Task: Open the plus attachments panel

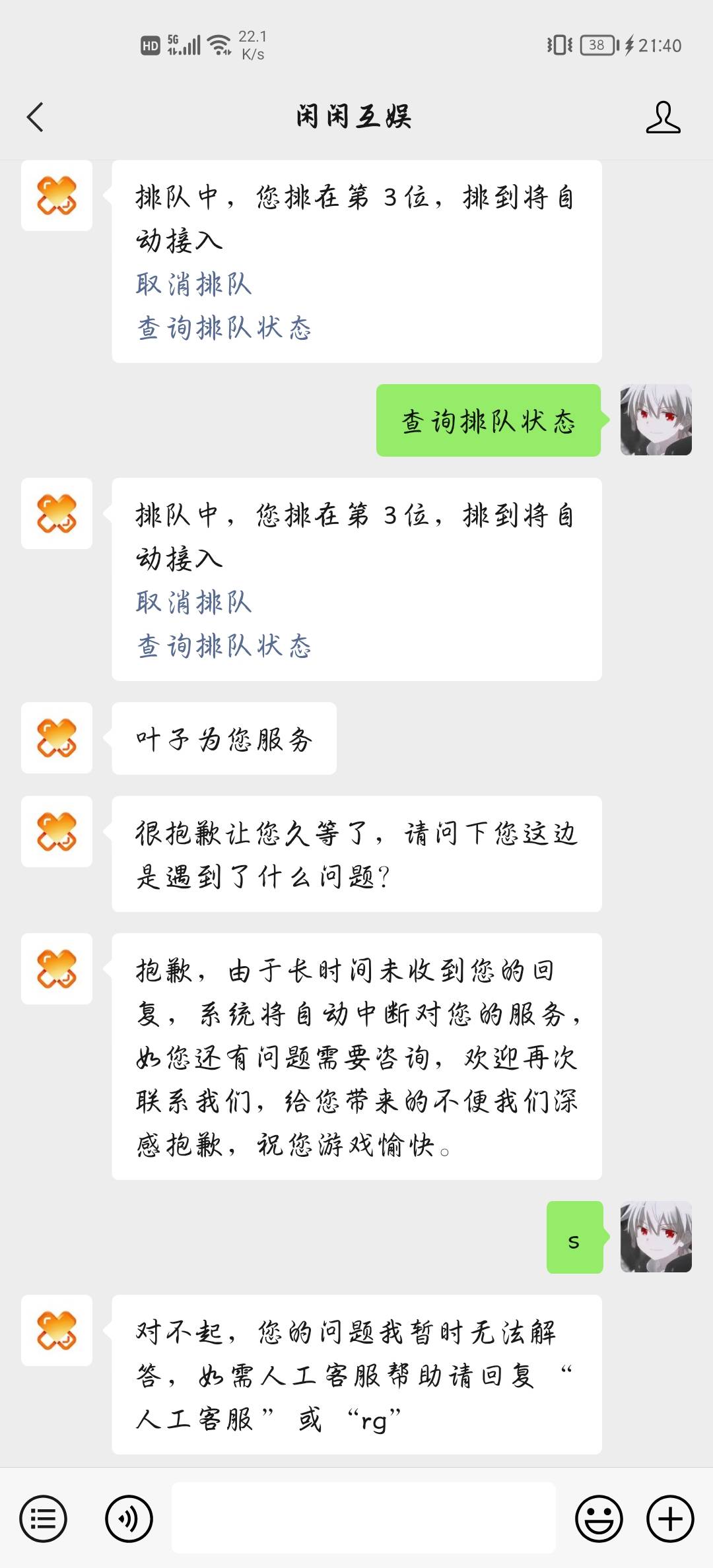Action: coord(670,1519)
